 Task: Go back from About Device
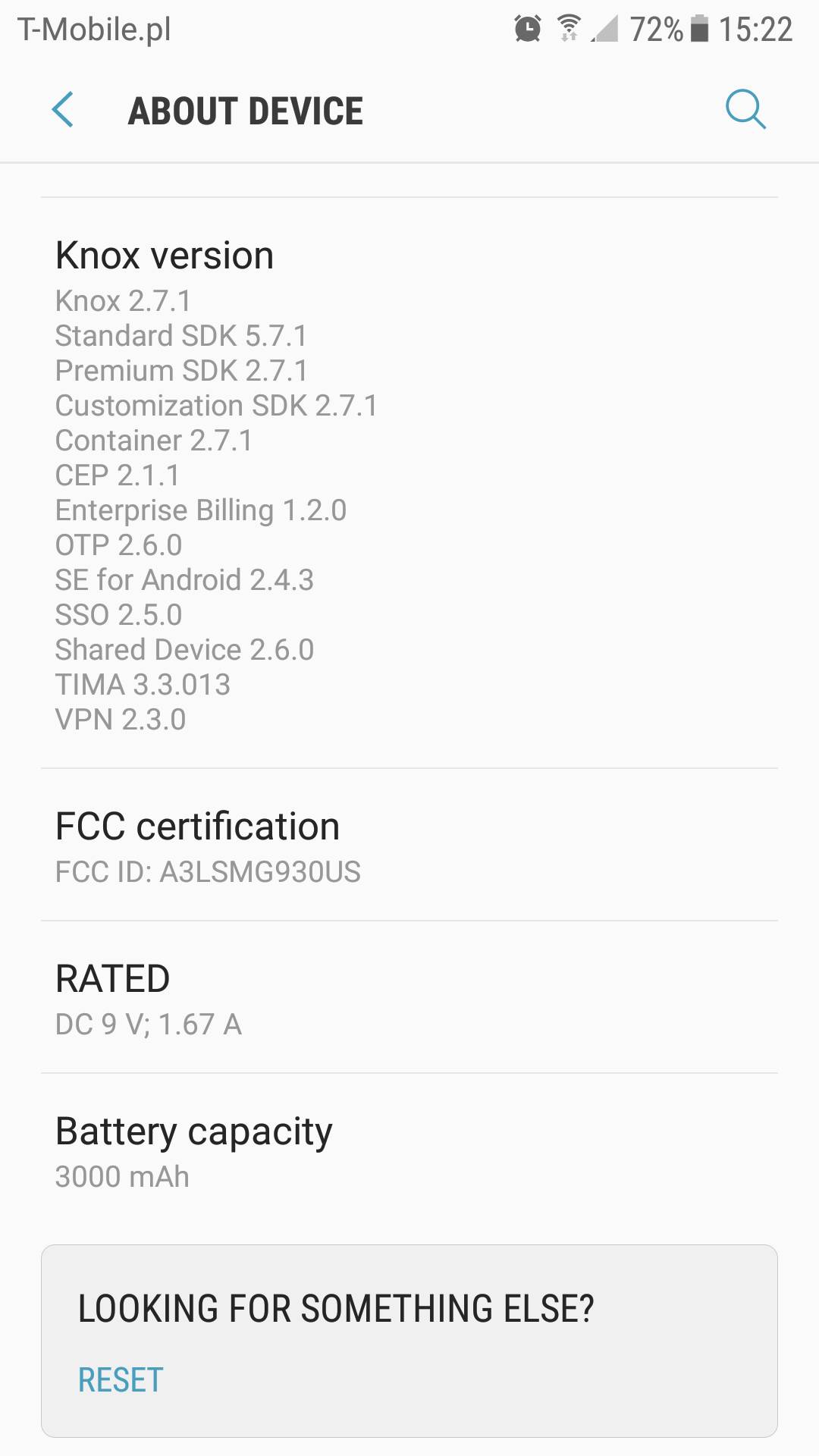point(63,110)
